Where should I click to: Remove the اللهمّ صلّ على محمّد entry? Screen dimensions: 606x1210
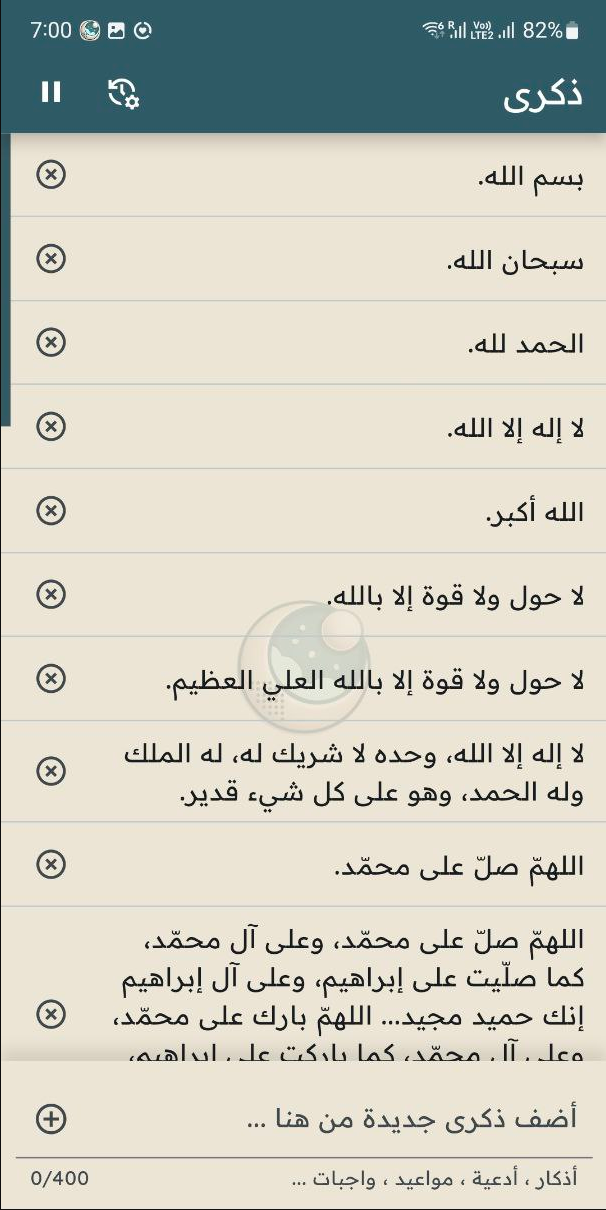point(51,864)
